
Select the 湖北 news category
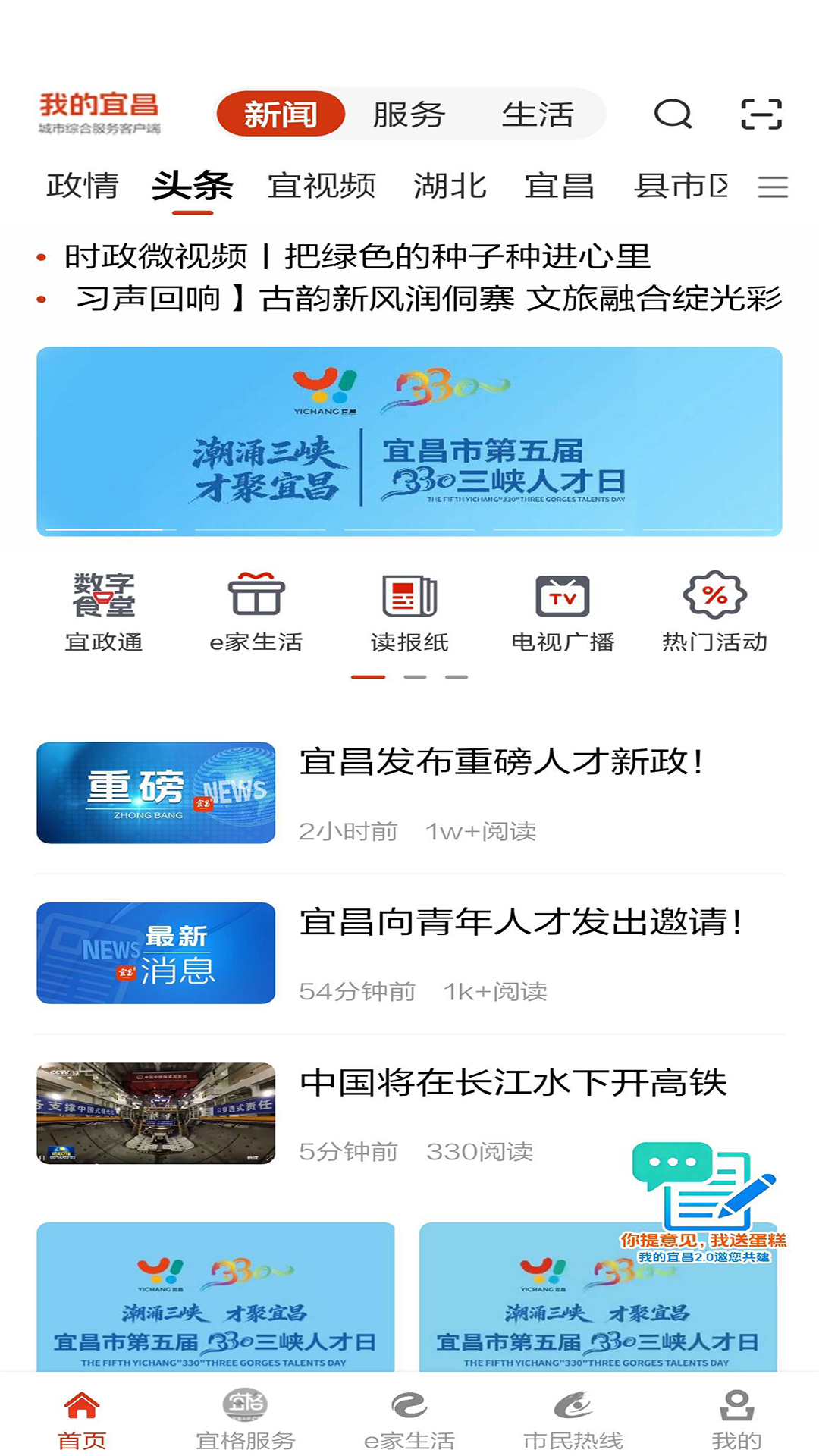(450, 186)
